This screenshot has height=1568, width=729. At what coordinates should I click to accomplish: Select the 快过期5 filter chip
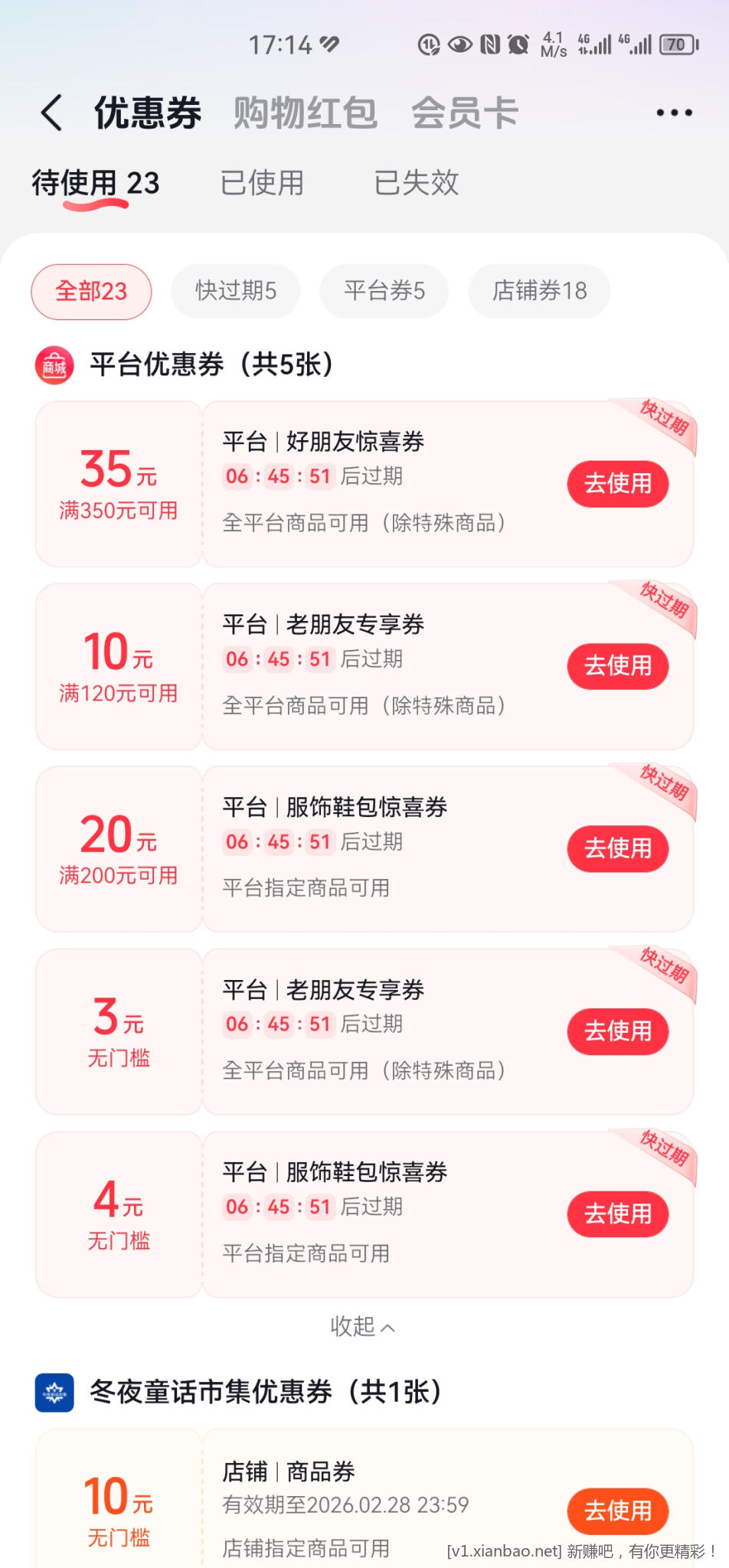[235, 291]
